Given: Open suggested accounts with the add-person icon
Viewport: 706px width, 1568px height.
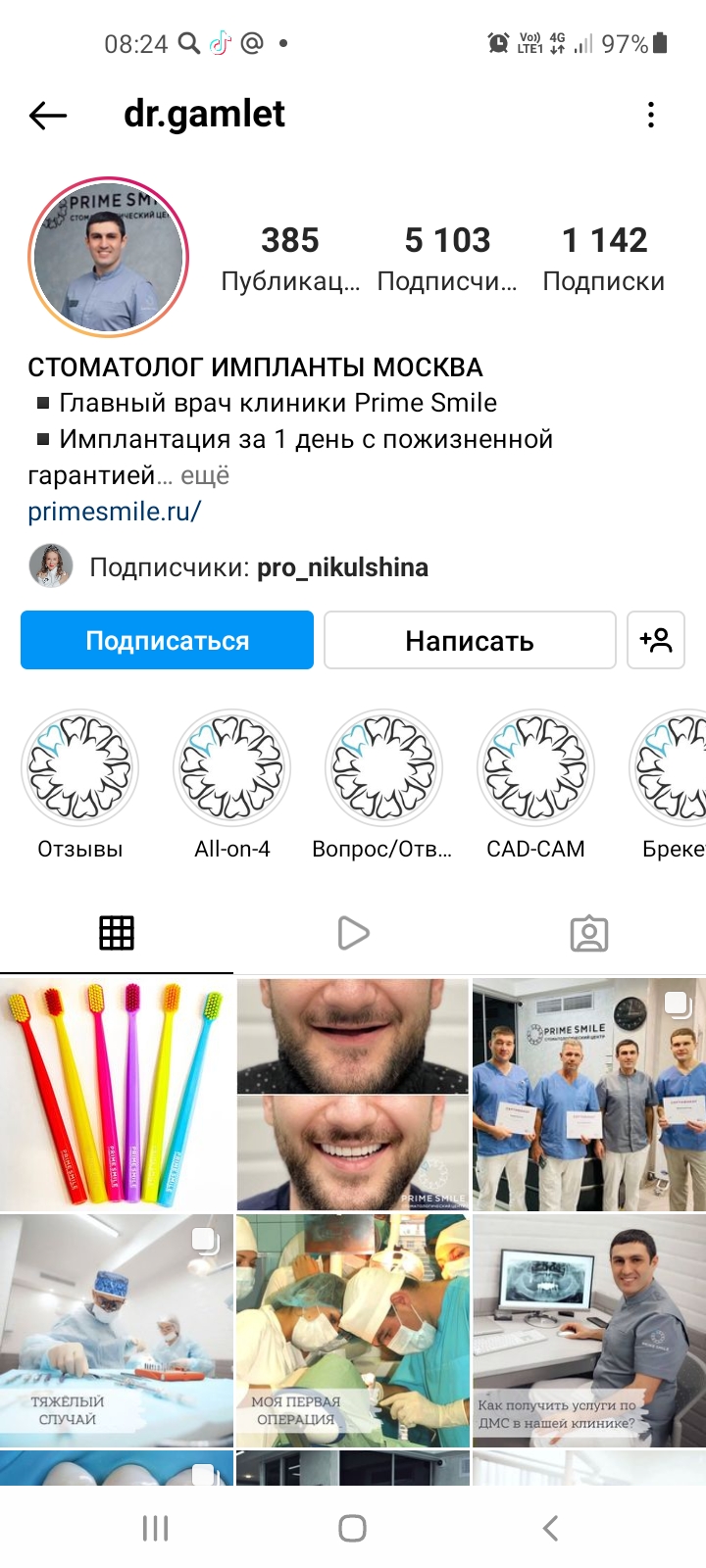Looking at the screenshot, I should point(656,640).
